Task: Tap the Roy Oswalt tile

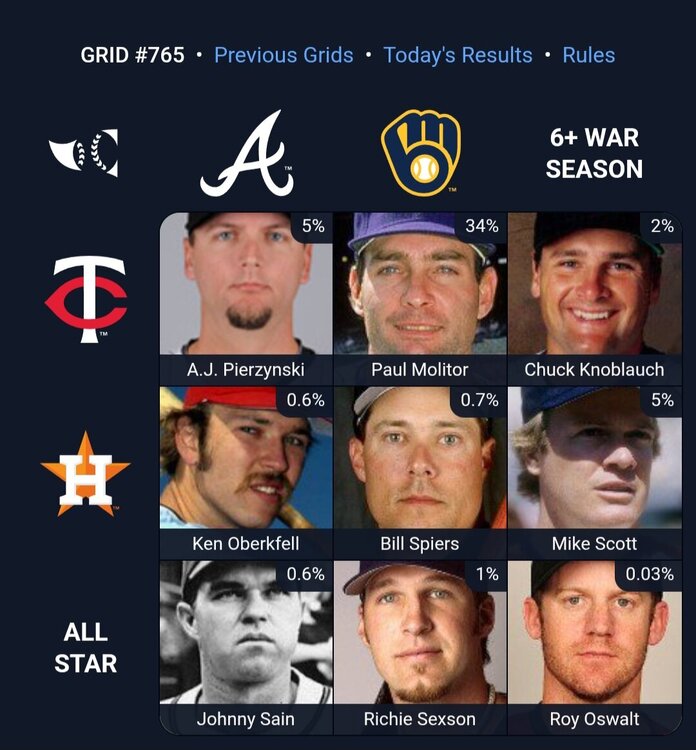Action: click(594, 647)
